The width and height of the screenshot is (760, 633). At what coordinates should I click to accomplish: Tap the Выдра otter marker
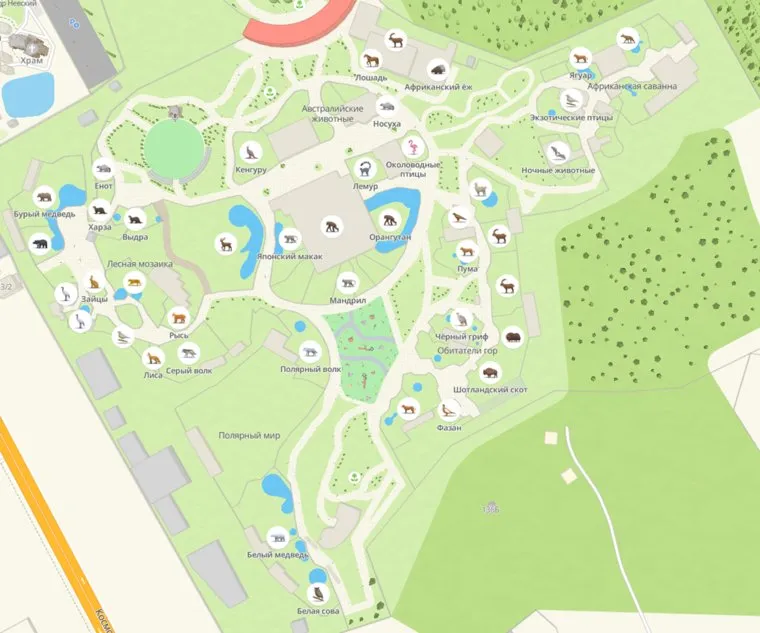(x=134, y=219)
